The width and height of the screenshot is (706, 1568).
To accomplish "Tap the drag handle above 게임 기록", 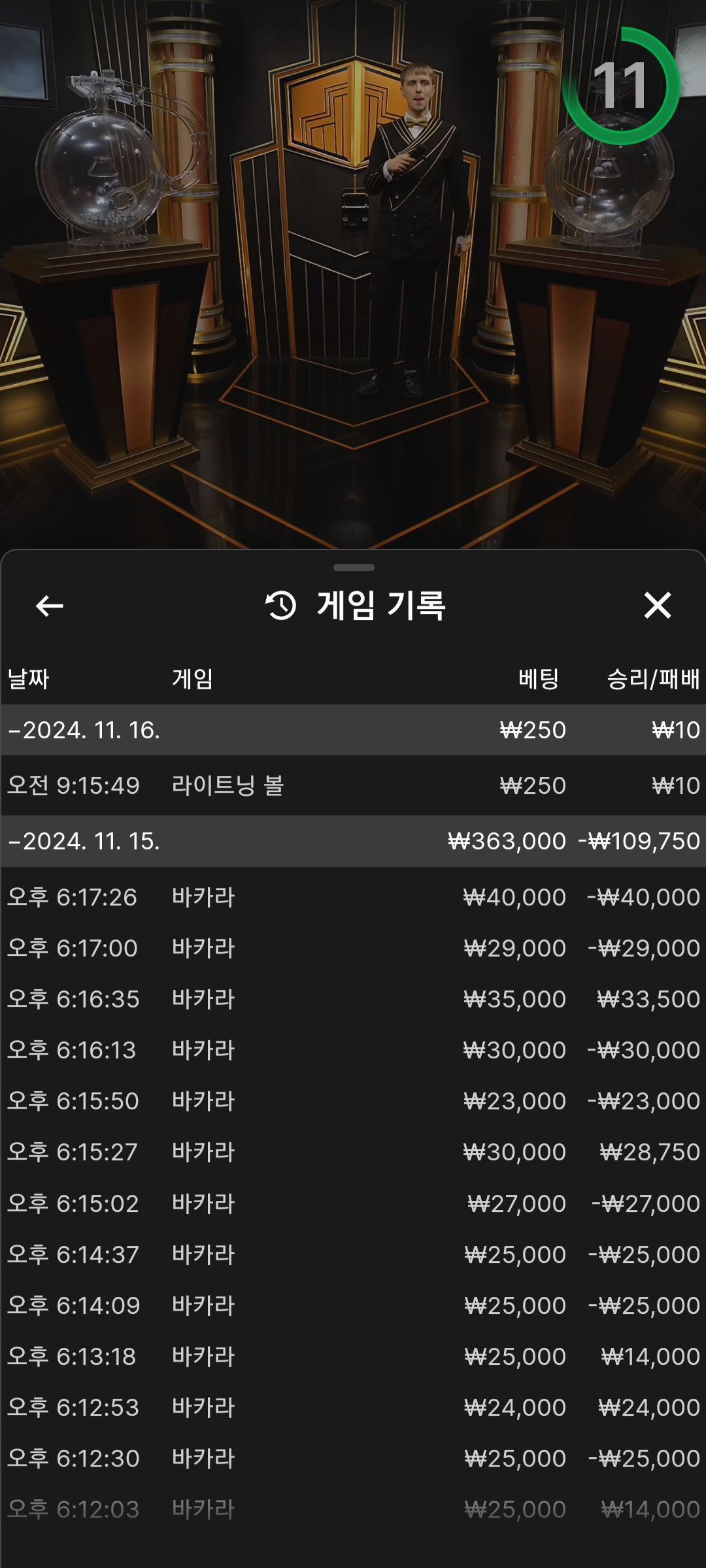I will point(354,567).
